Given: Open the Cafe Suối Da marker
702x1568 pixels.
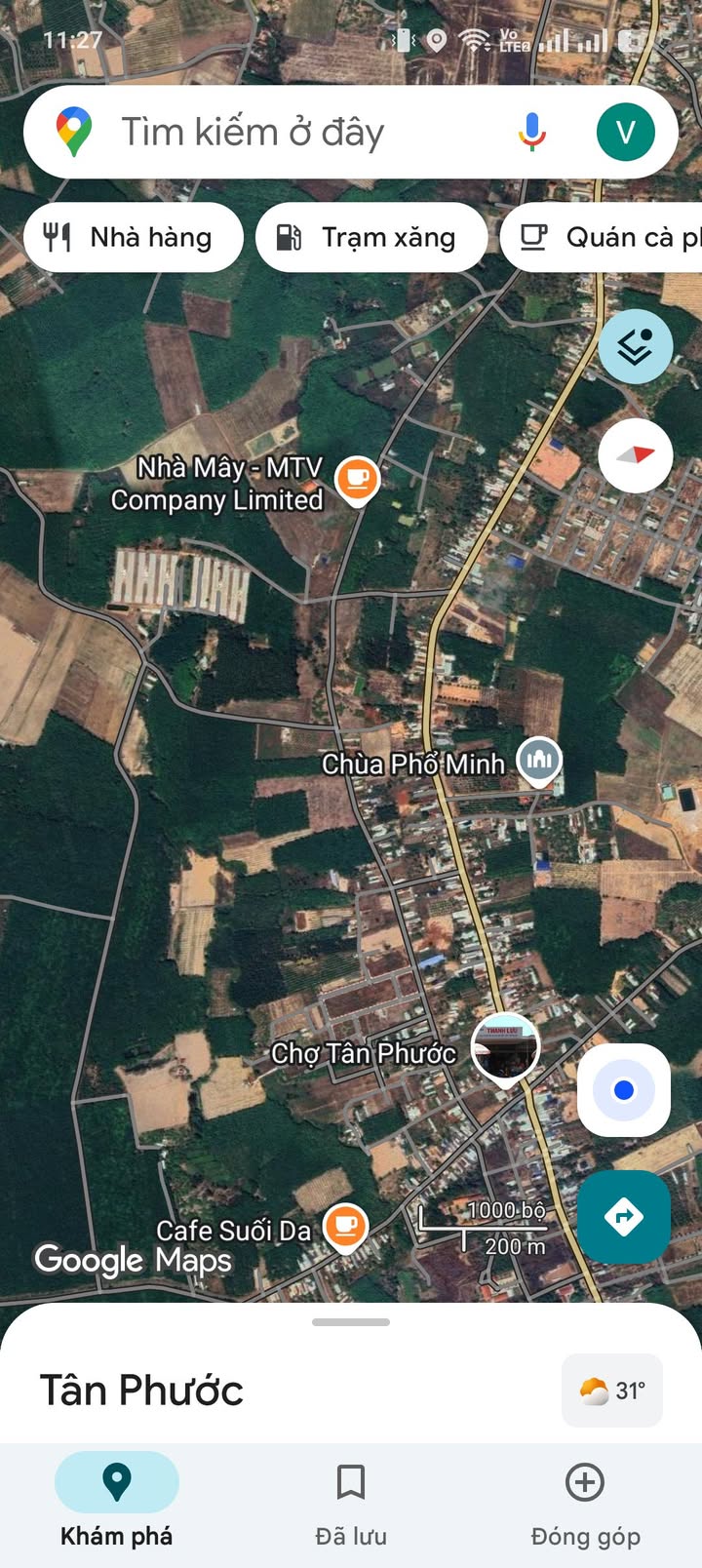Looking at the screenshot, I should [345, 1225].
